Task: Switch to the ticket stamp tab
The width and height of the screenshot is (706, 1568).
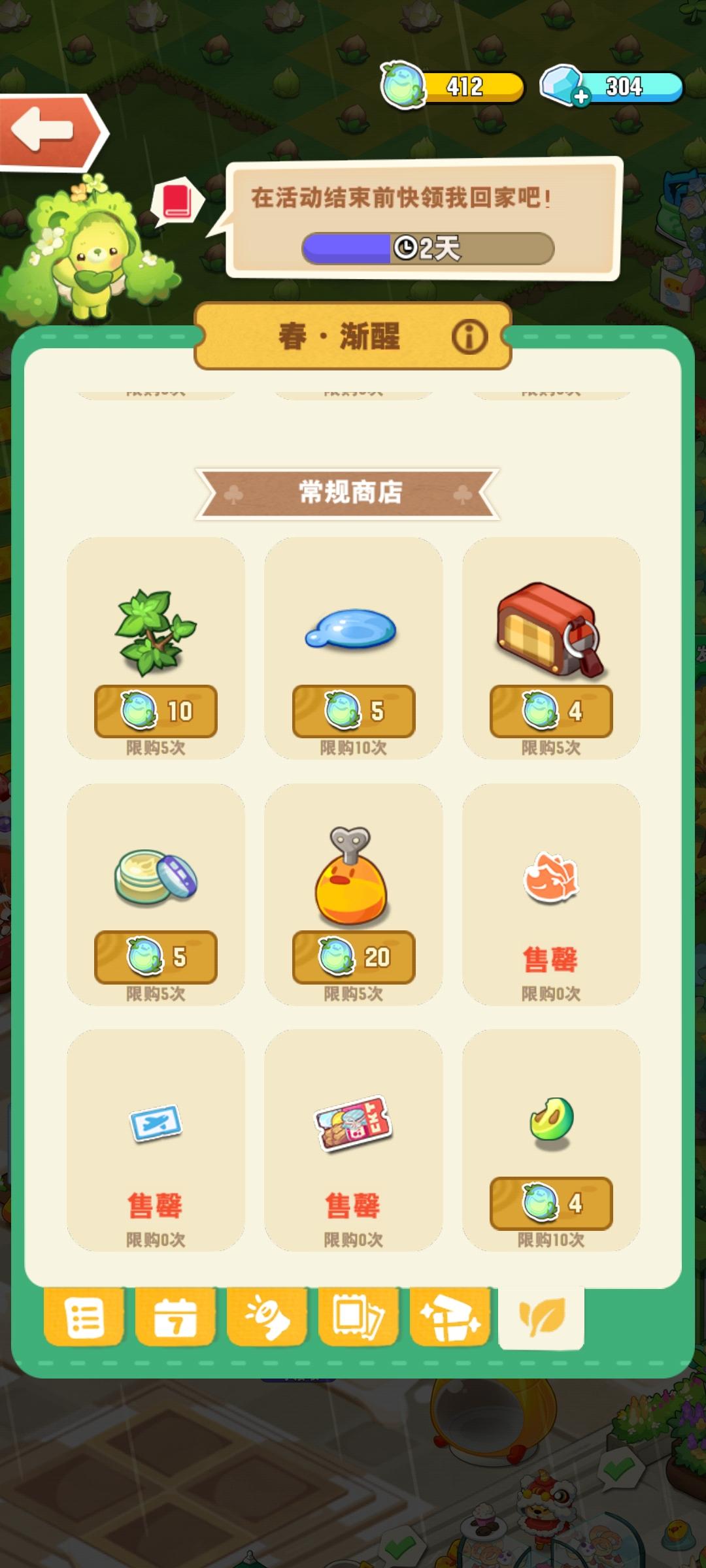Action: 267,1317
